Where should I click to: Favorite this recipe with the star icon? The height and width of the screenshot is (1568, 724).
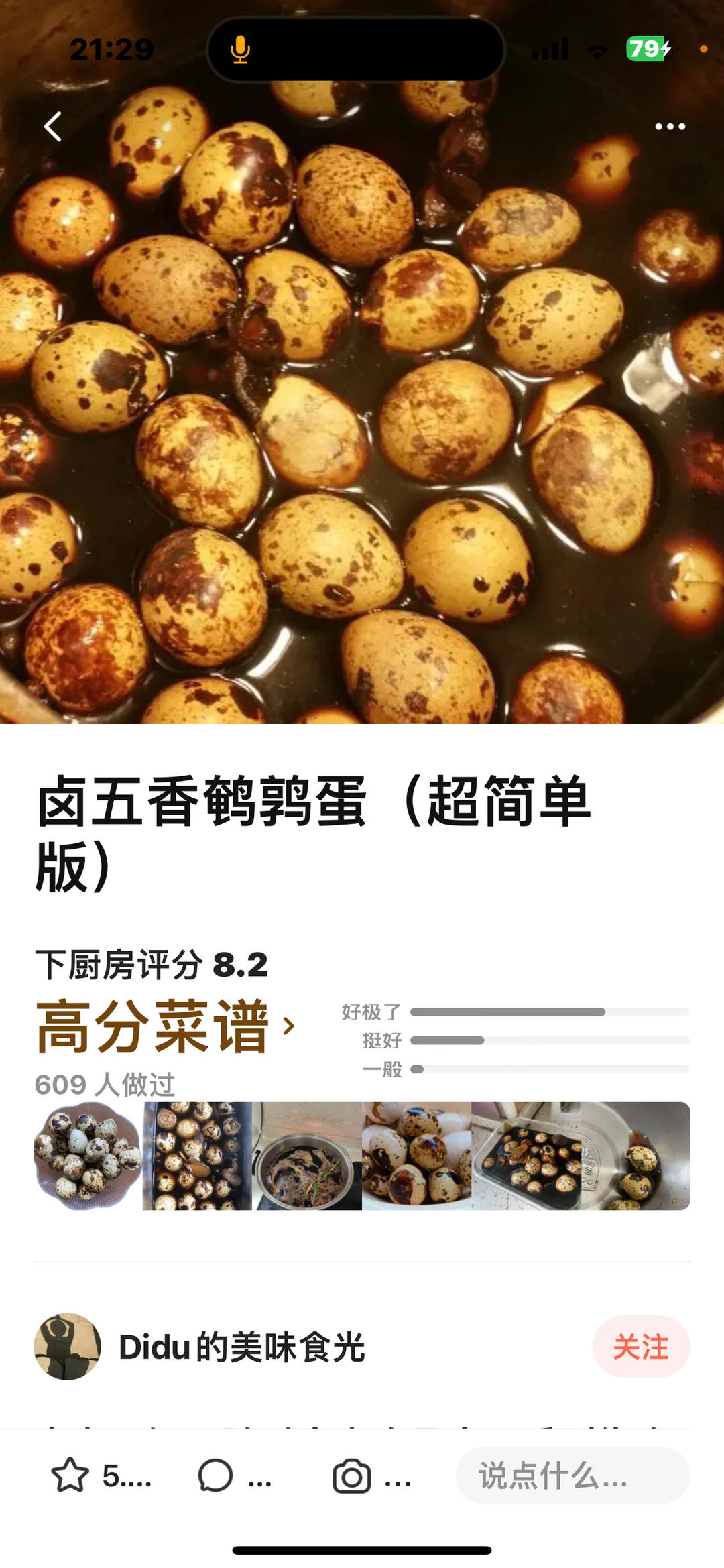pos(70,1475)
